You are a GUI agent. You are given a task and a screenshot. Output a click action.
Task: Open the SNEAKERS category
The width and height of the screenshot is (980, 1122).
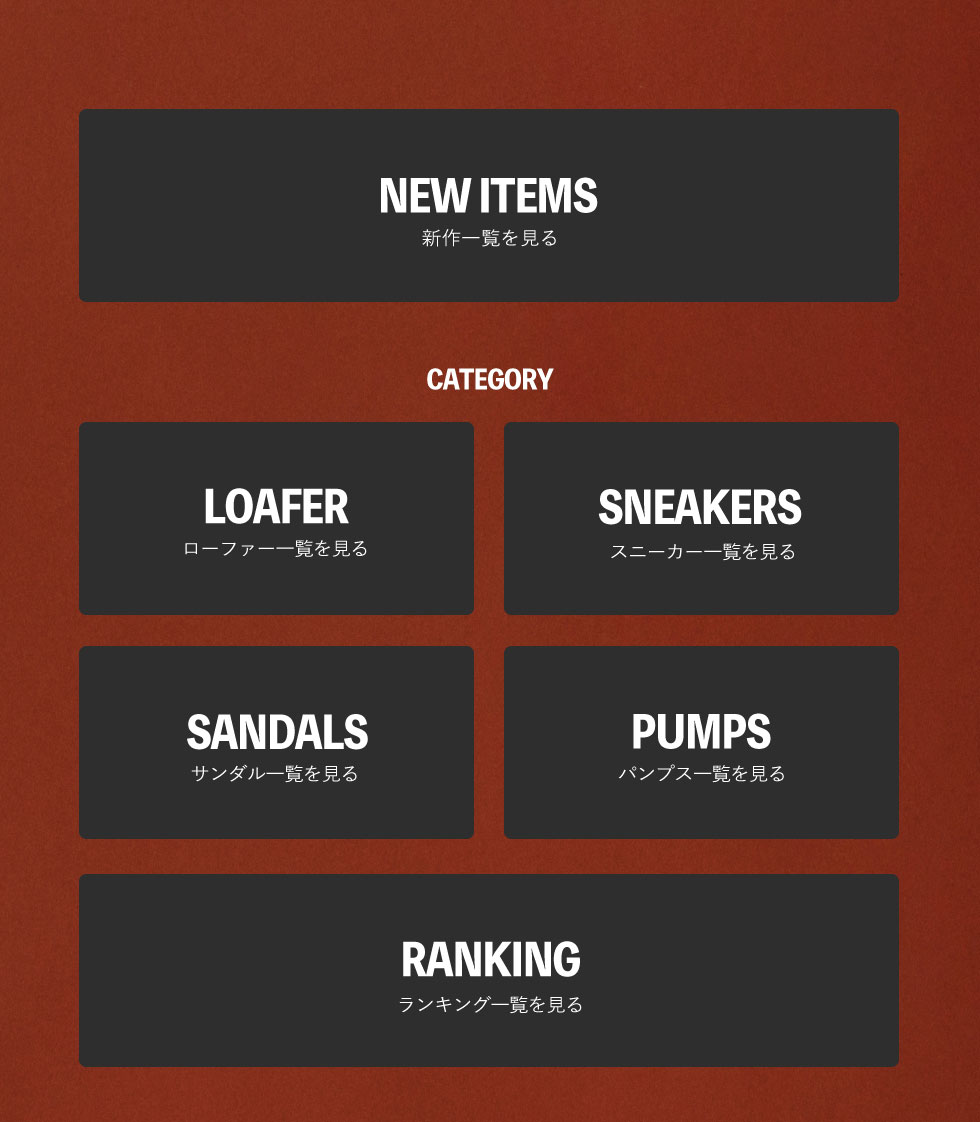pos(701,518)
